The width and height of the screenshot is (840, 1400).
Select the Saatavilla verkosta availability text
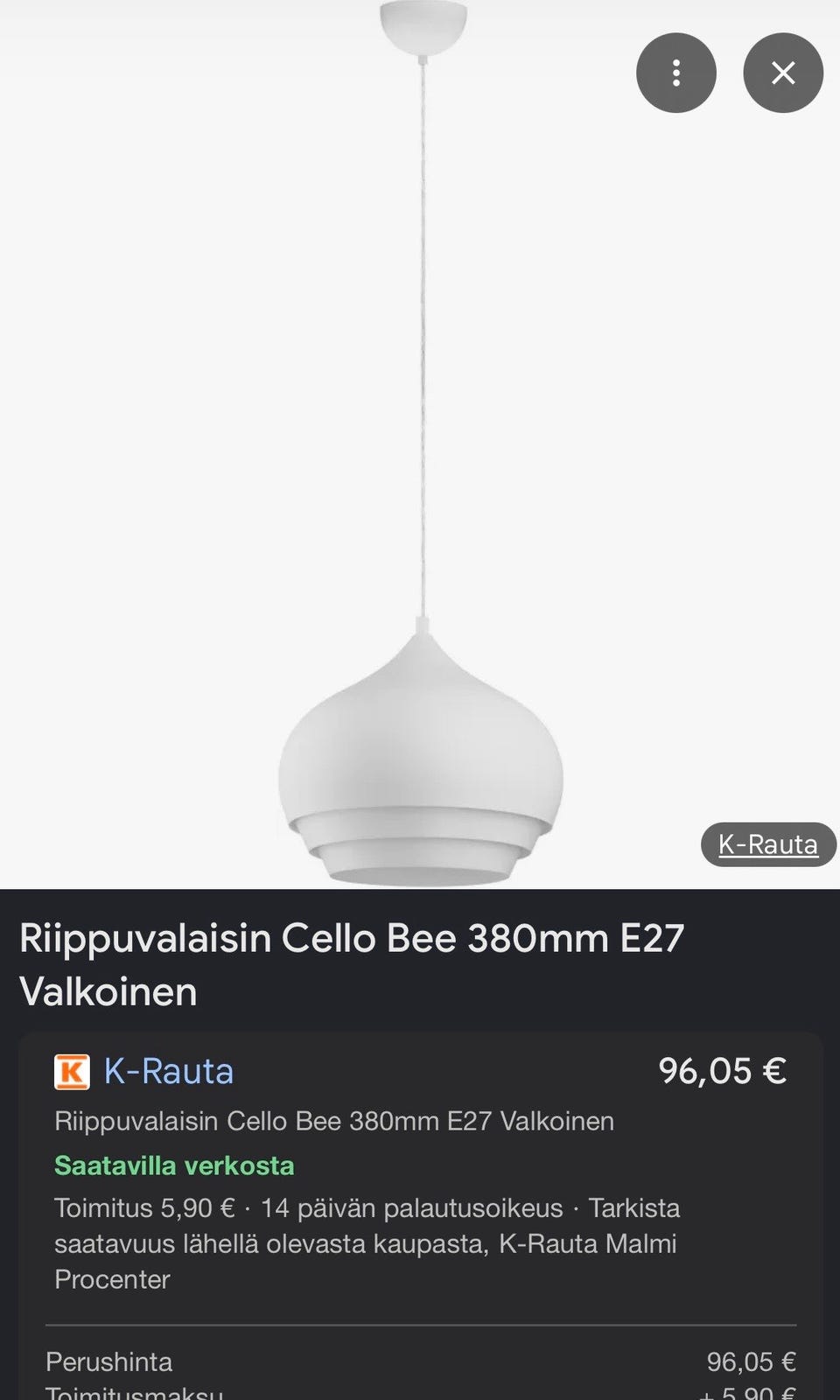tap(174, 1165)
